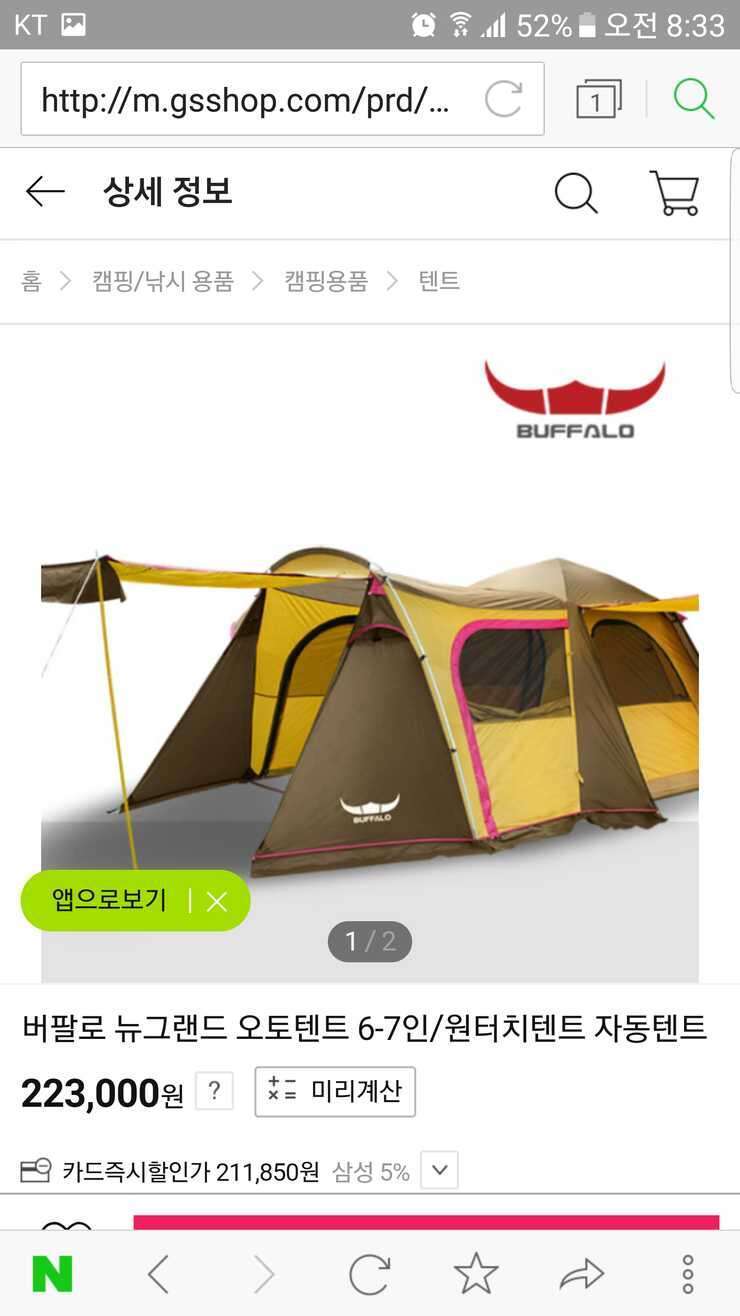Tap the 미리계산 button
Image resolution: width=740 pixels, height=1316 pixels.
(335, 1092)
